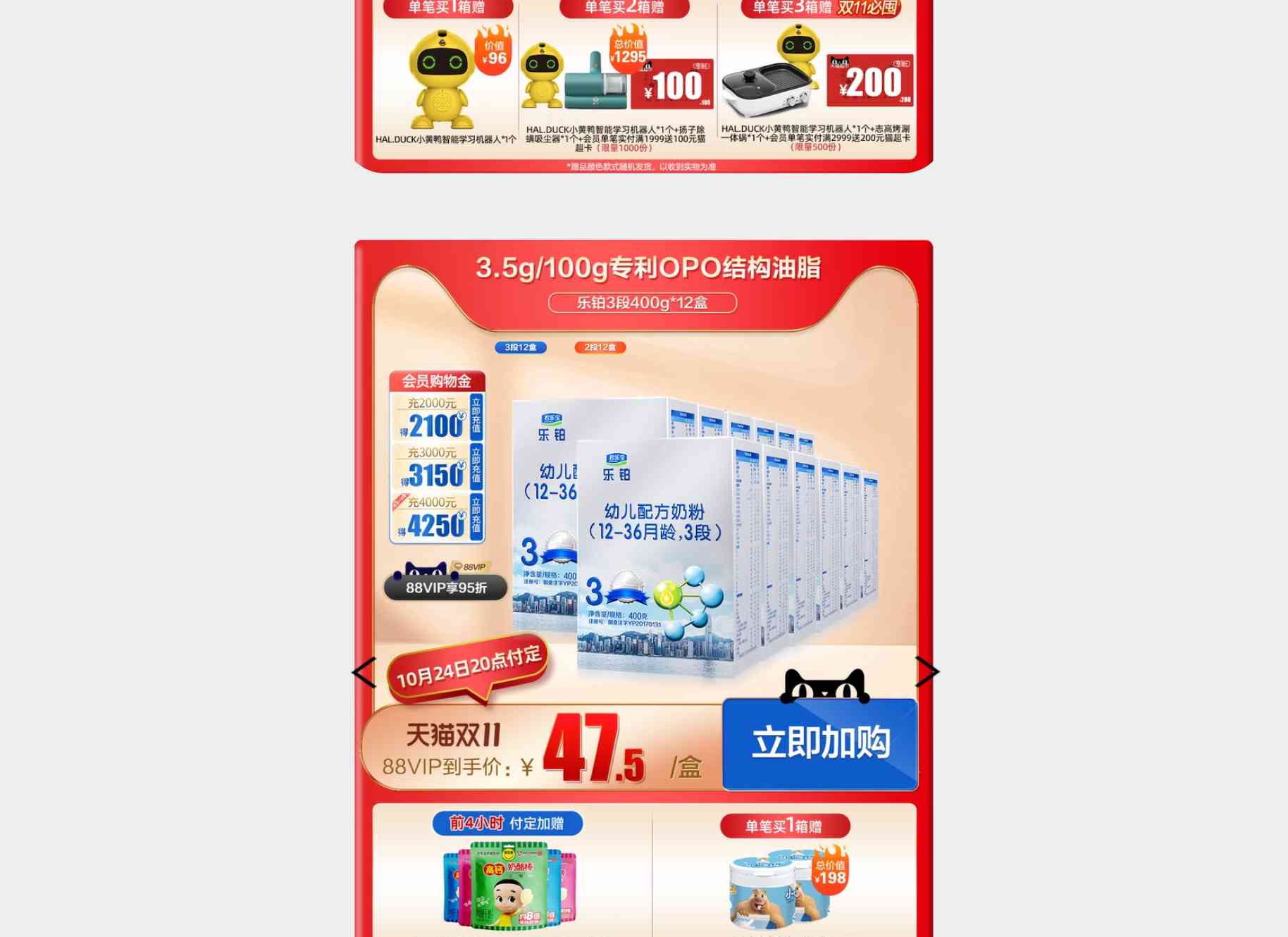1288x937 pixels.
Task: Switch to the 2段12盒 option
Action: coord(600,347)
